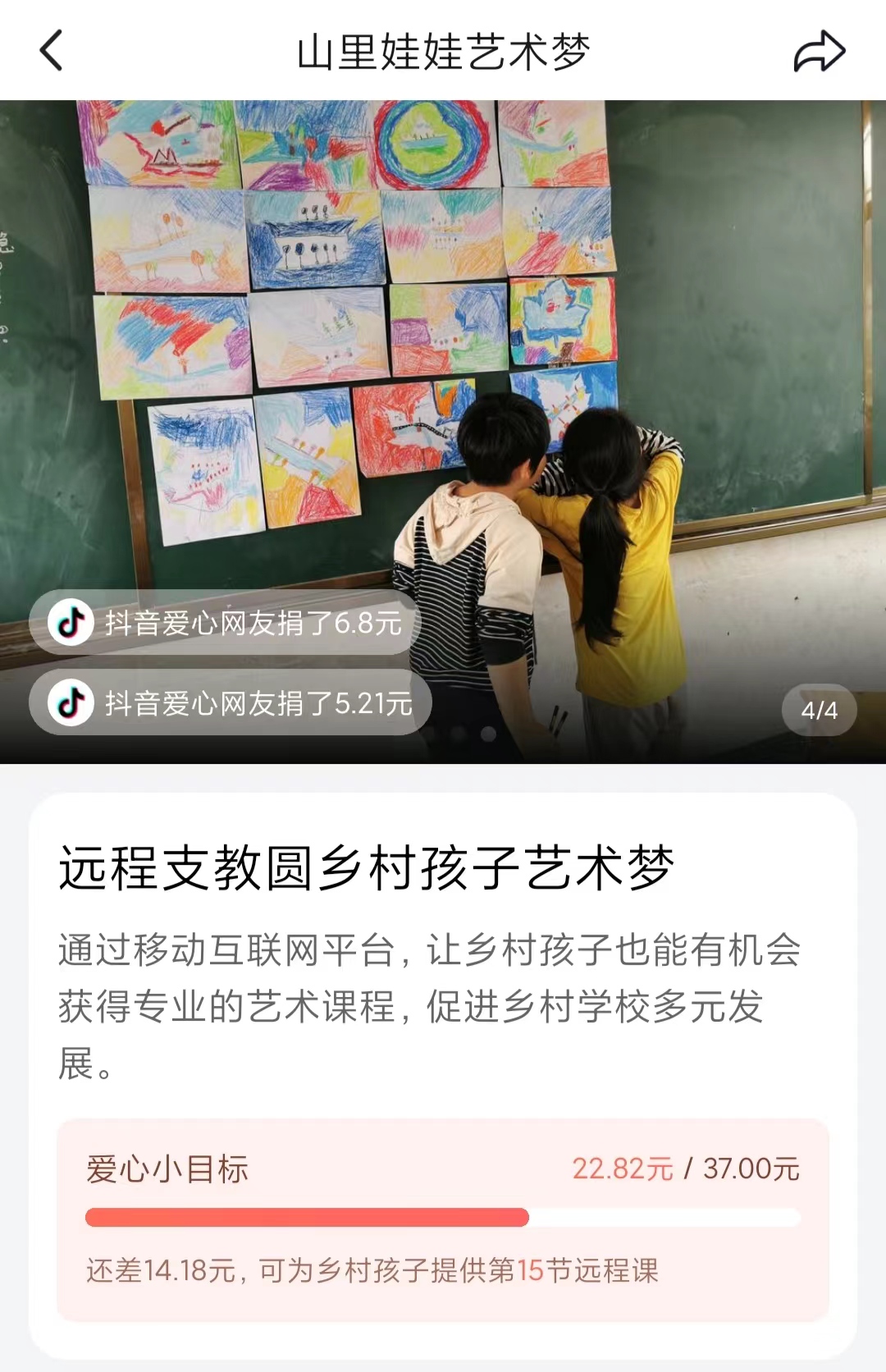Share the 山里娃娃艺术梦 project
886x1372 pixels.
pos(819,51)
